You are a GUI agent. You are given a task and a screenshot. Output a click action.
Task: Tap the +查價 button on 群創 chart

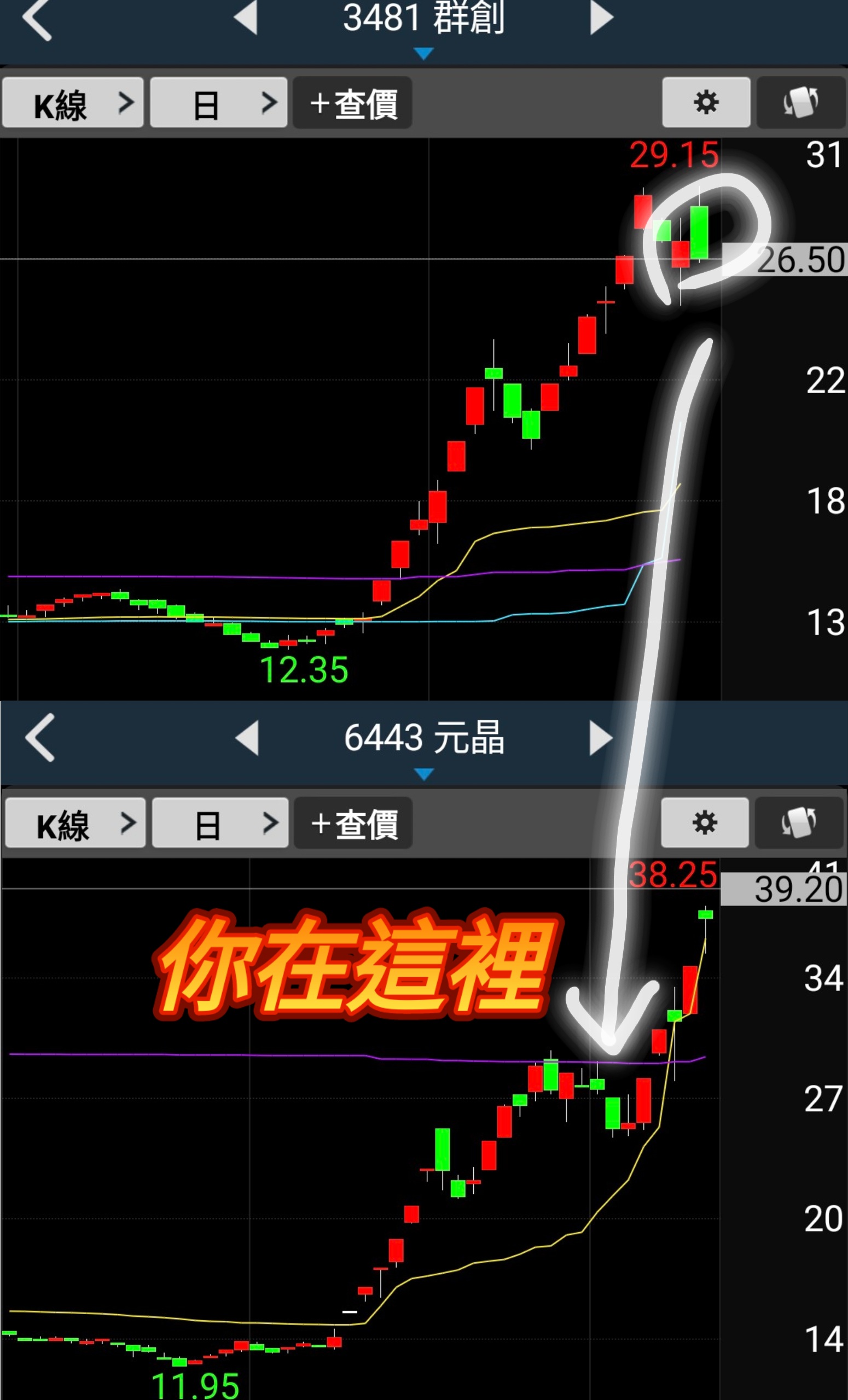tap(352, 103)
